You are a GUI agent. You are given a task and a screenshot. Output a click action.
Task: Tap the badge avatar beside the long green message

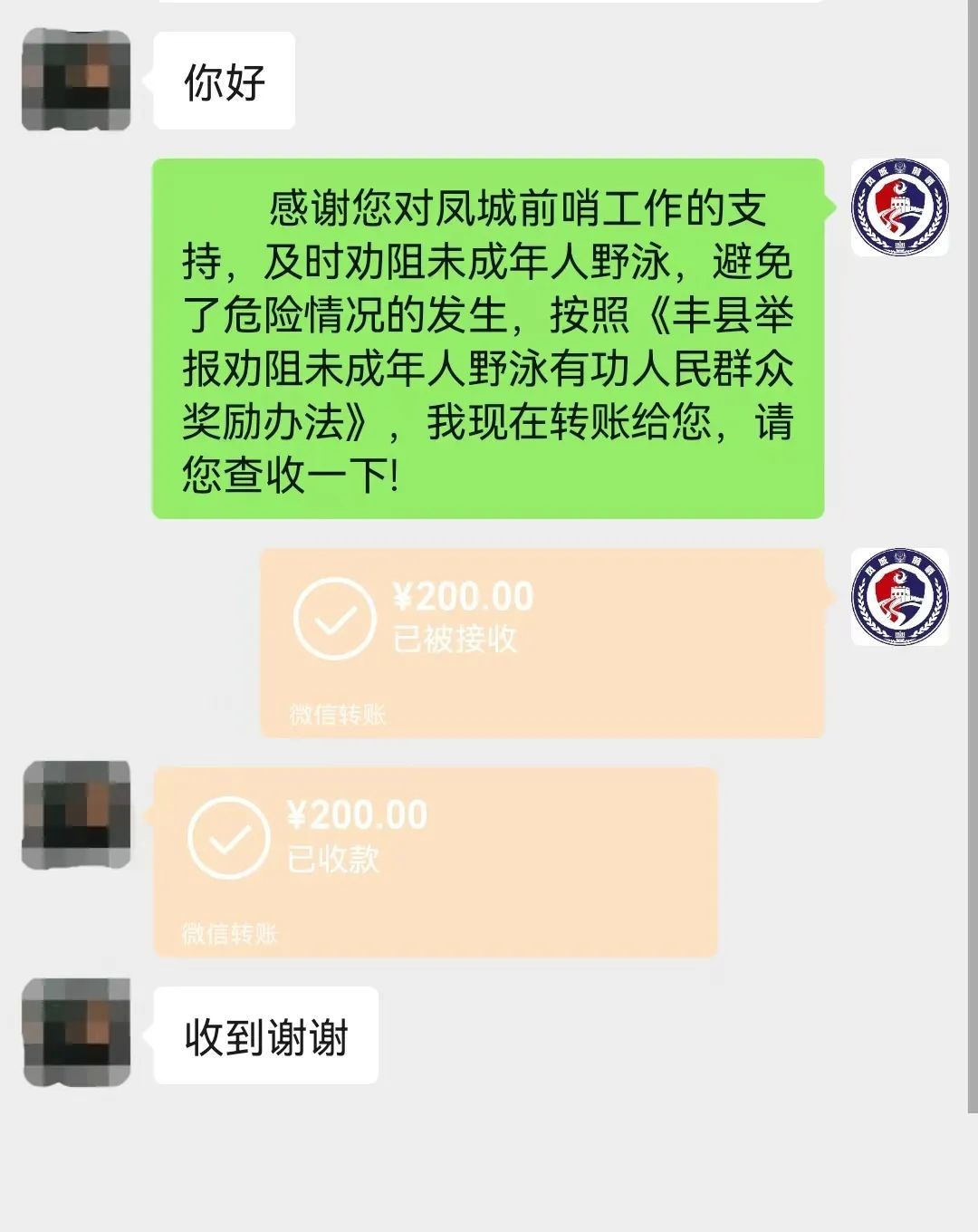click(899, 207)
